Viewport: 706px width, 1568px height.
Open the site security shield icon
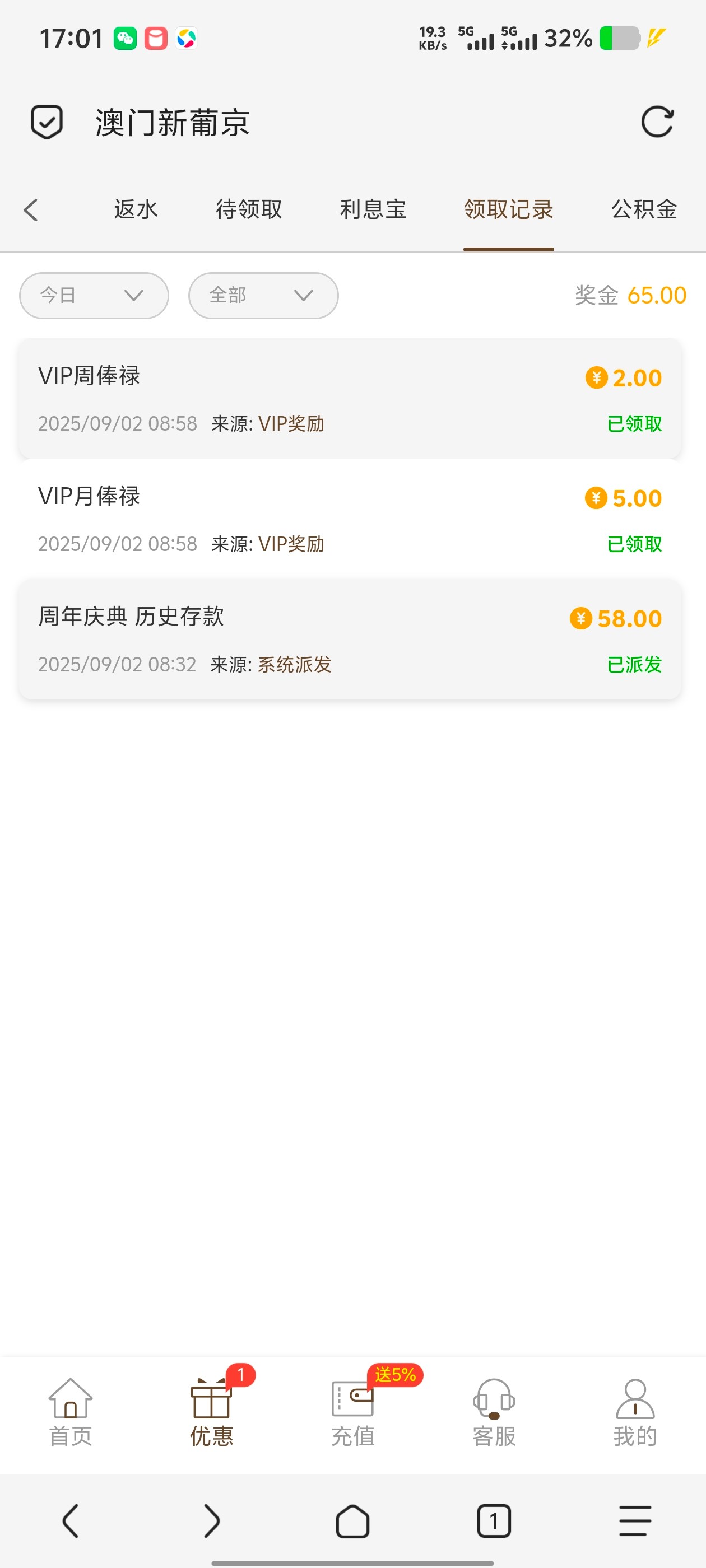point(47,122)
